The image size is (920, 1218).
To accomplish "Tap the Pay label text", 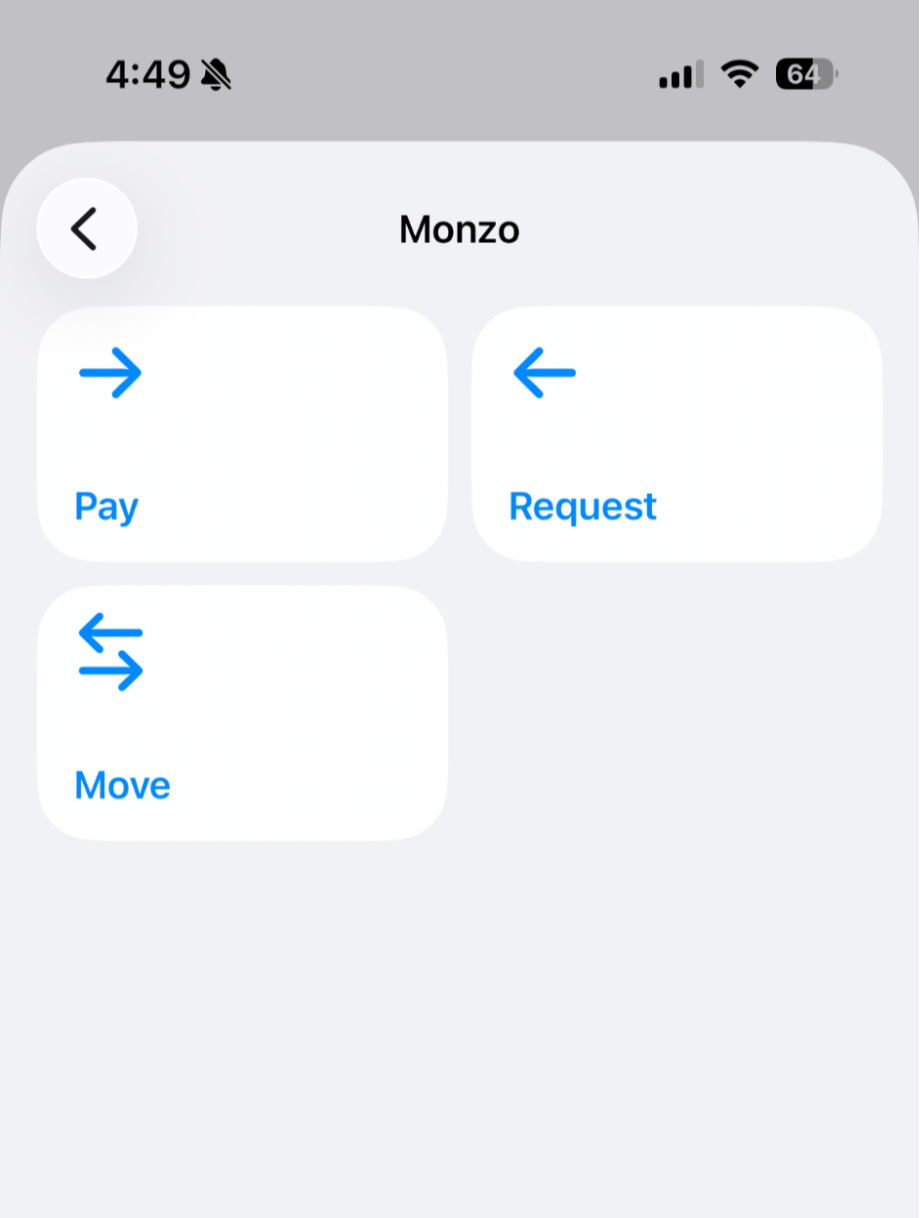I will pos(105,506).
